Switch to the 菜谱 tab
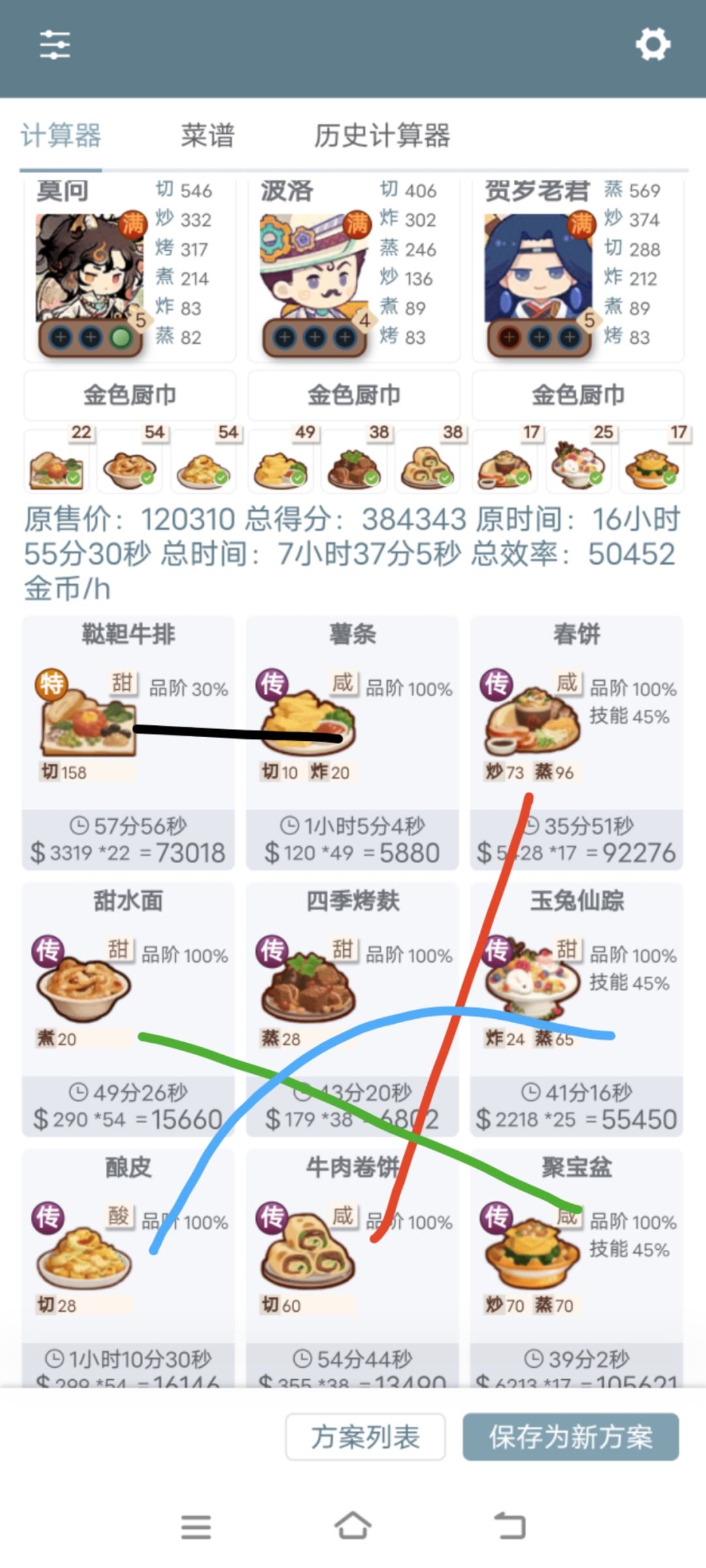The width and height of the screenshot is (706, 1568). [208, 136]
